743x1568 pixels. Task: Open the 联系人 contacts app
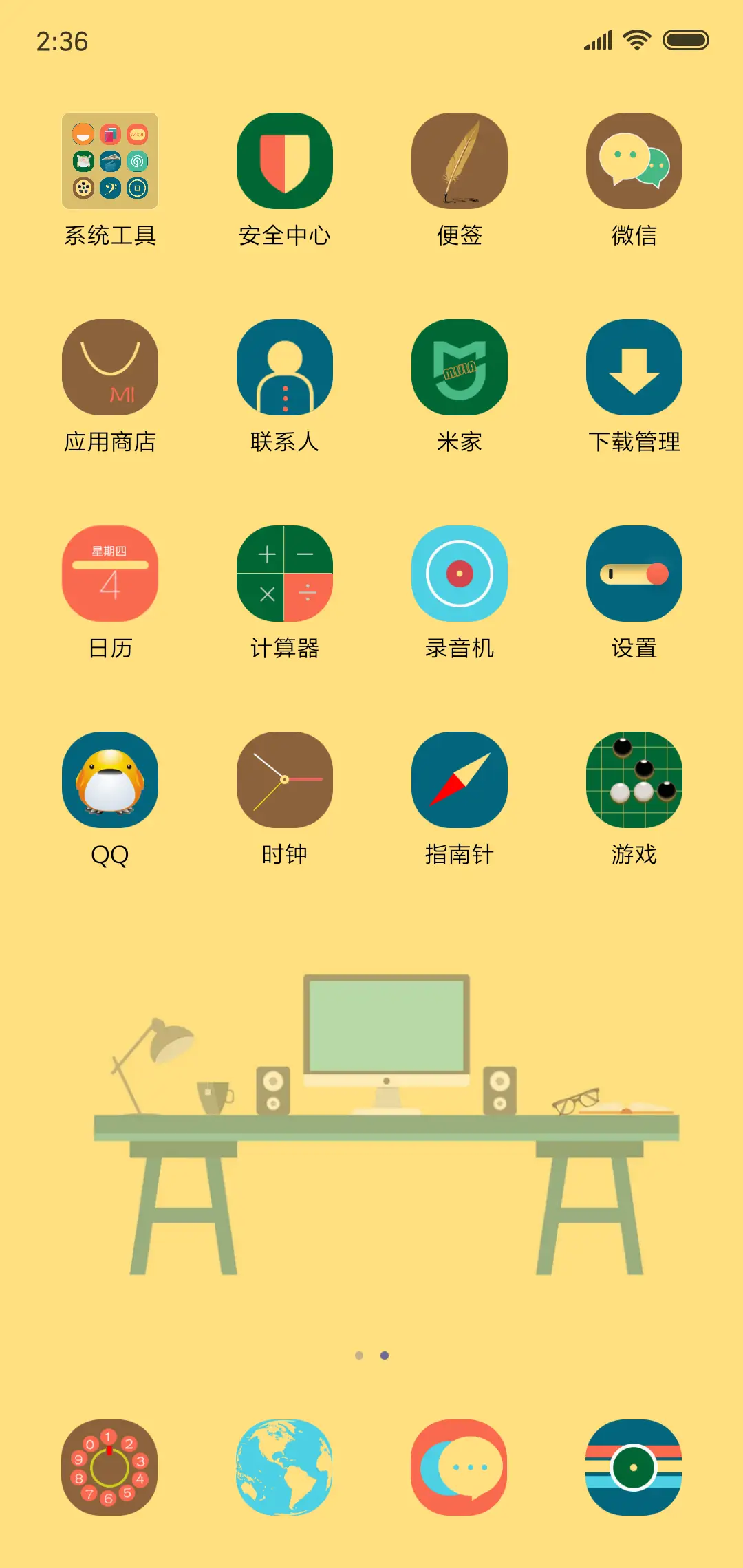pos(285,367)
